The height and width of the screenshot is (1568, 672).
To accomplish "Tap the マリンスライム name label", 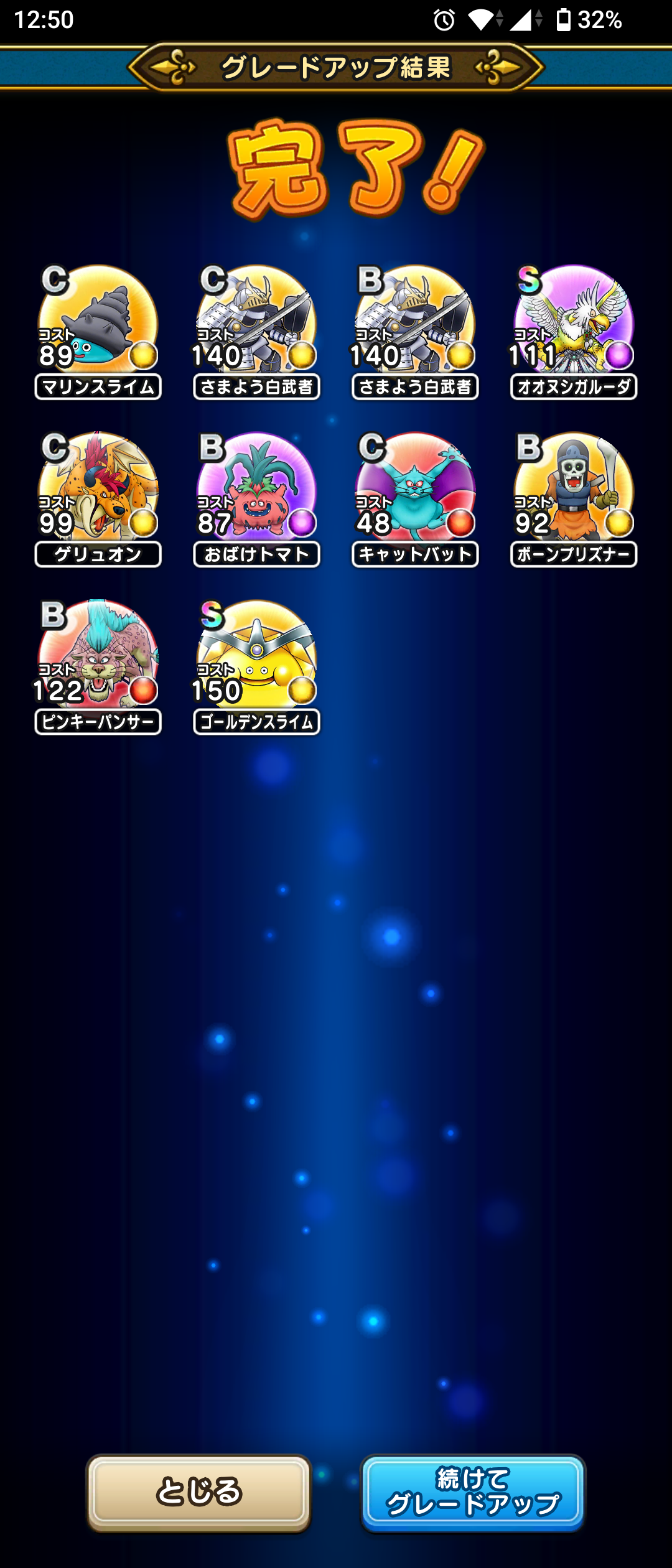I will (x=99, y=388).
